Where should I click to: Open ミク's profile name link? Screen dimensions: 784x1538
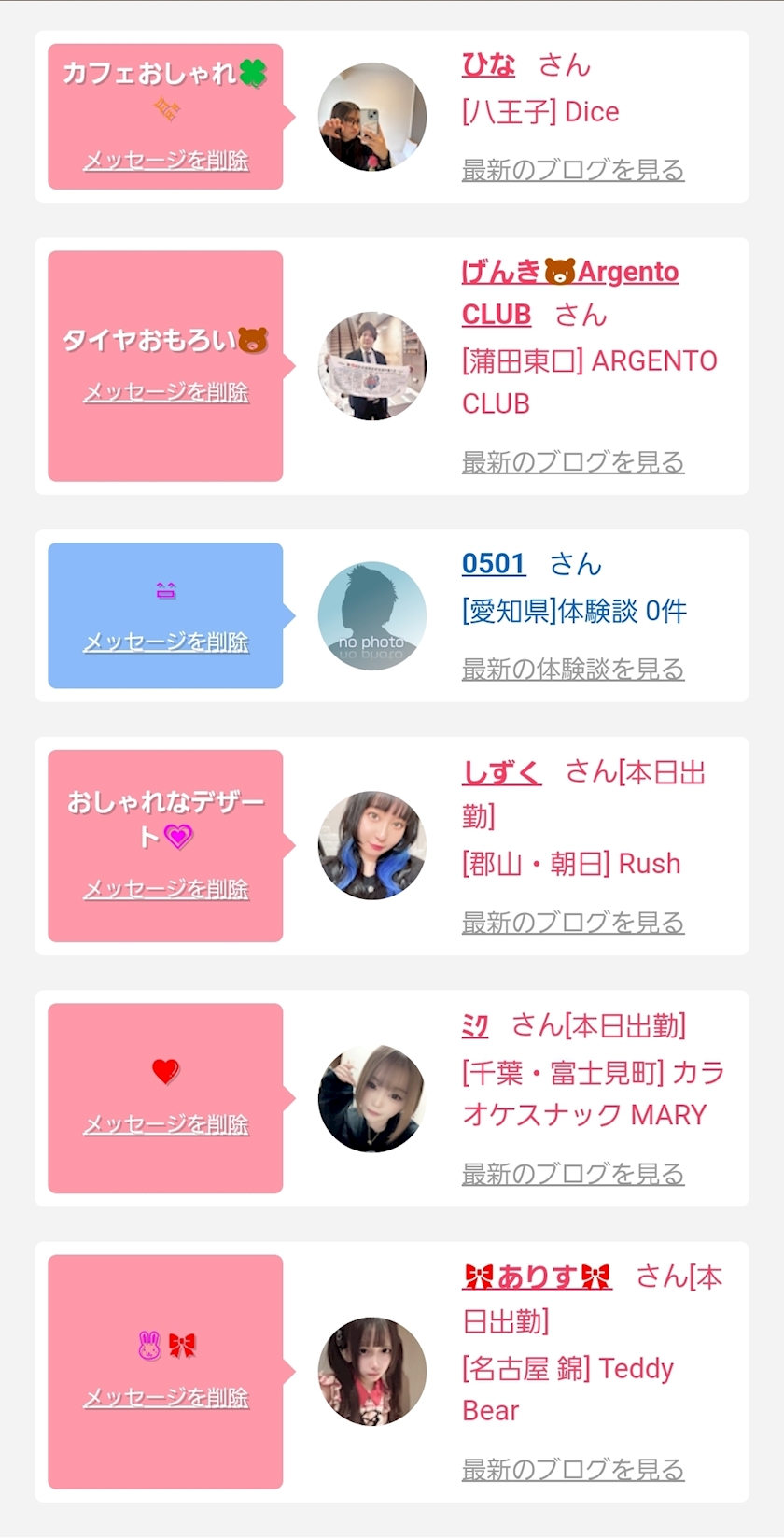[475, 1026]
